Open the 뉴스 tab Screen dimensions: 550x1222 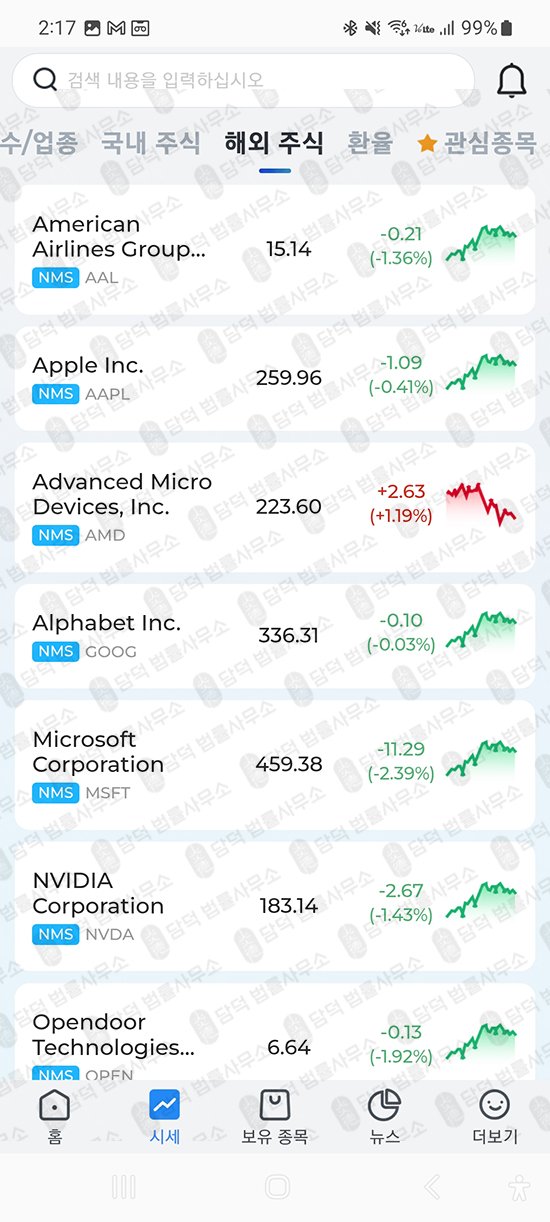point(385,1116)
